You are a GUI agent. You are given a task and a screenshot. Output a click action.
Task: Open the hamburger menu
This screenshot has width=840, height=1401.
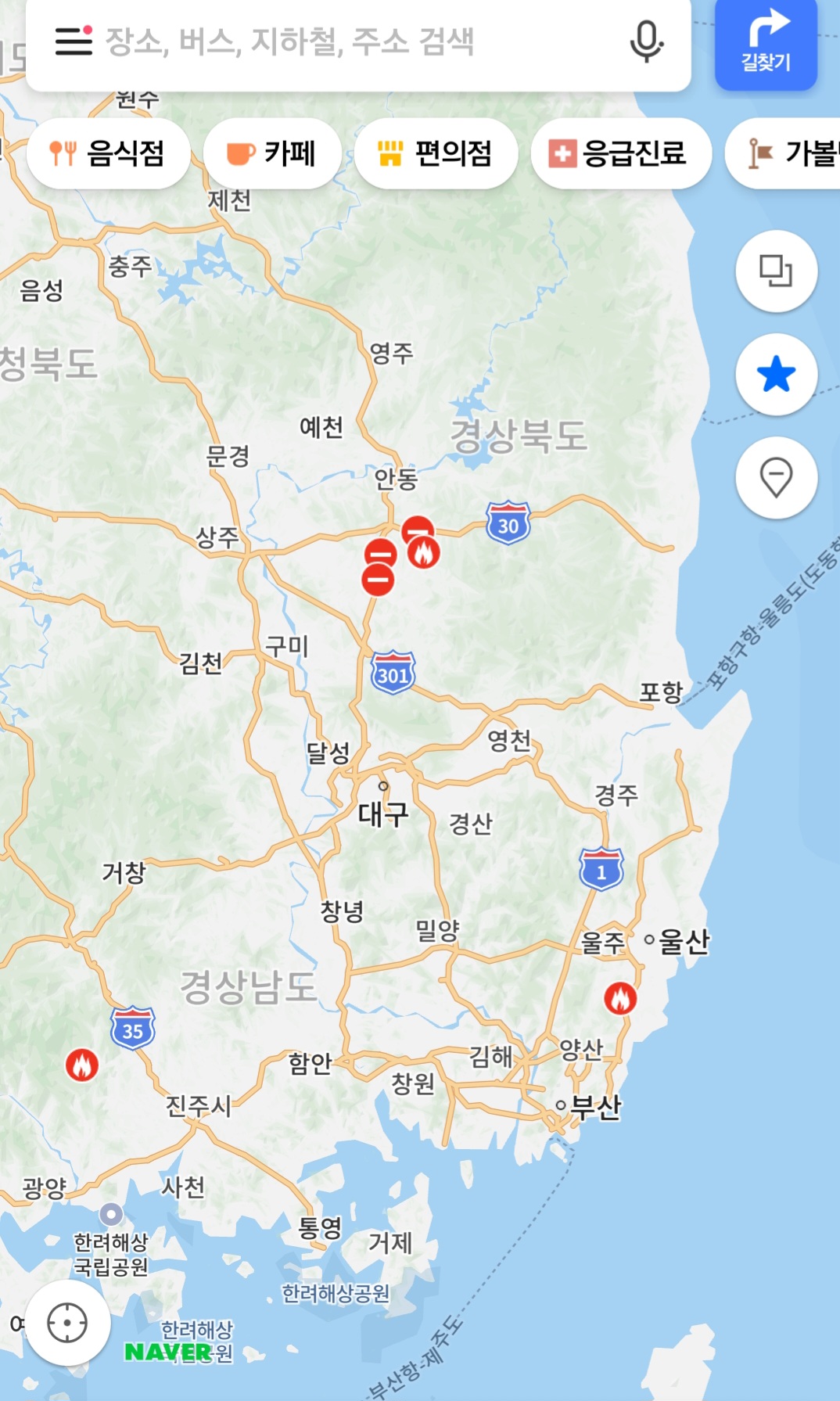coord(74,41)
